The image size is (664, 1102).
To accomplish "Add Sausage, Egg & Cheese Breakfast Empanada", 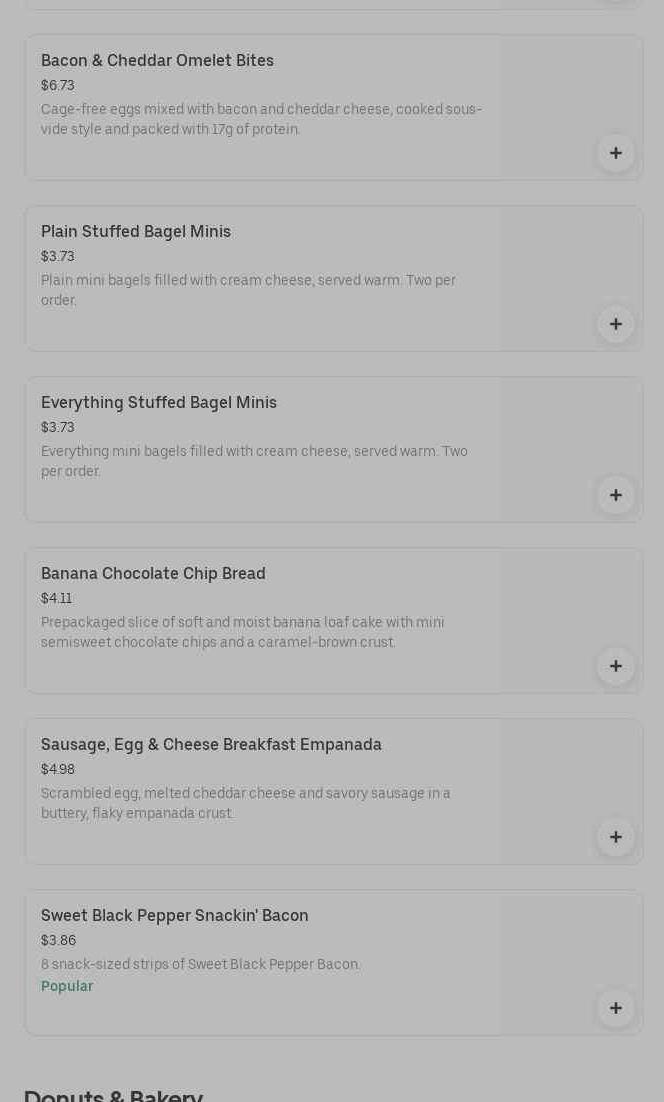I will coord(615,837).
